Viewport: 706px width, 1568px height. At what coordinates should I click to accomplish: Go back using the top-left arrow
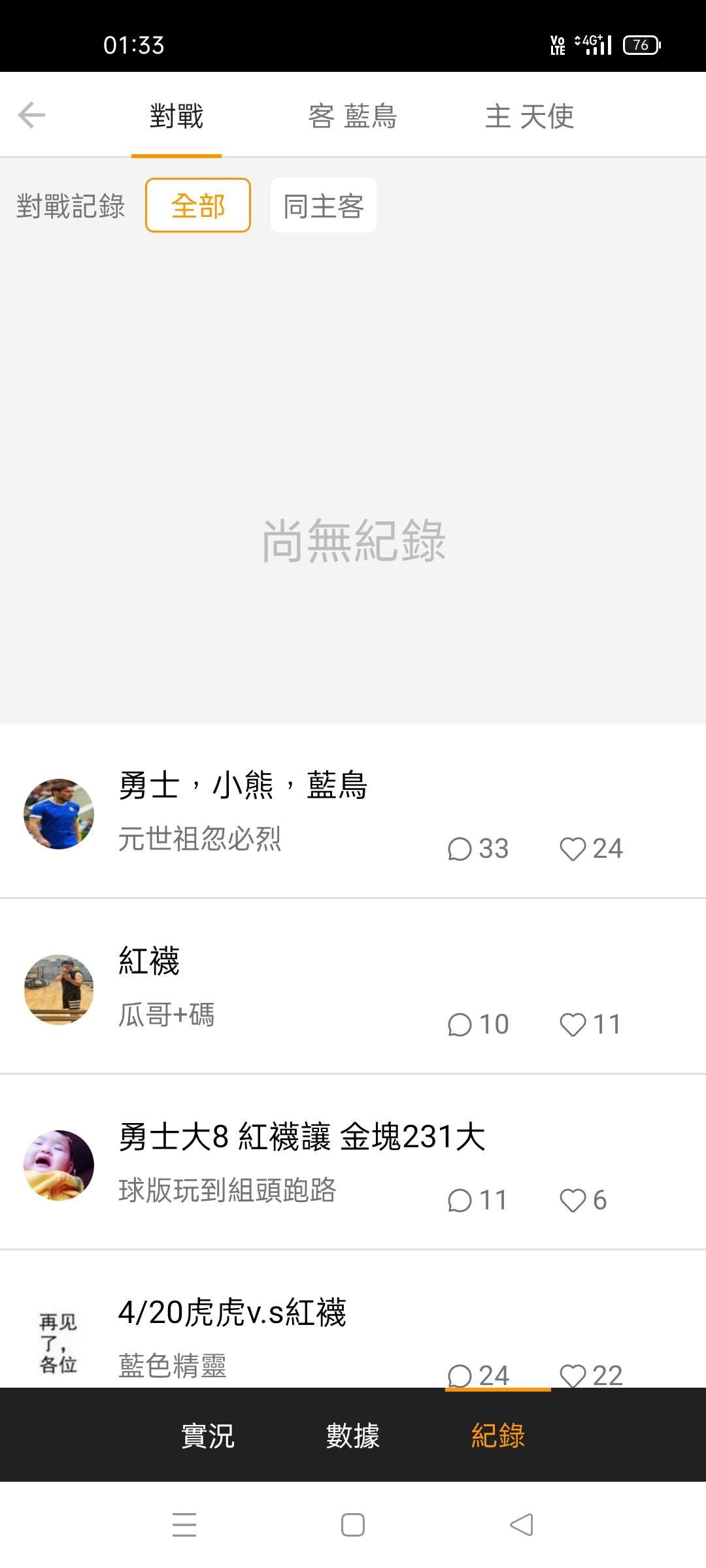pyautogui.click(x=31, y=116)
